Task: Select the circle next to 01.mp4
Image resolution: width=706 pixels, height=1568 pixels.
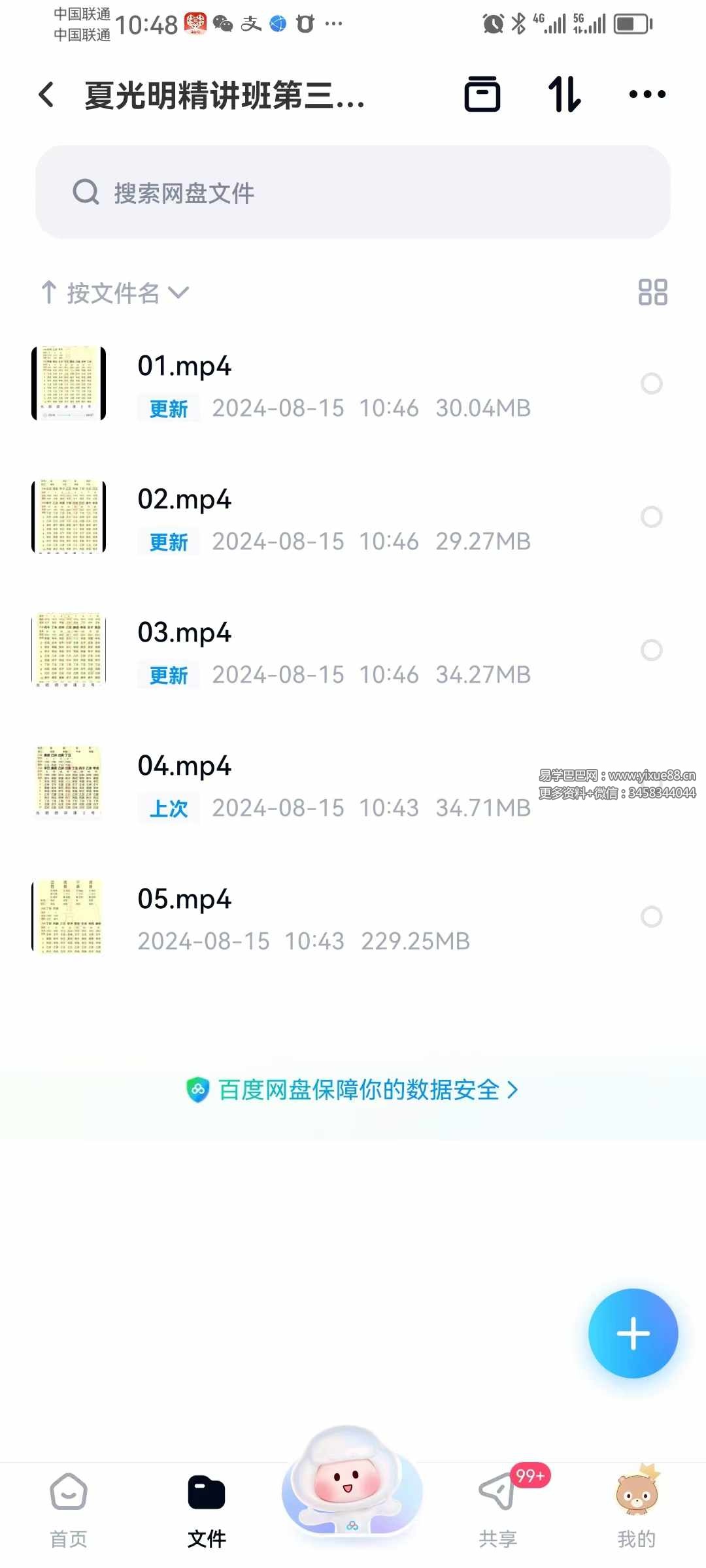Action: point(651,384)
